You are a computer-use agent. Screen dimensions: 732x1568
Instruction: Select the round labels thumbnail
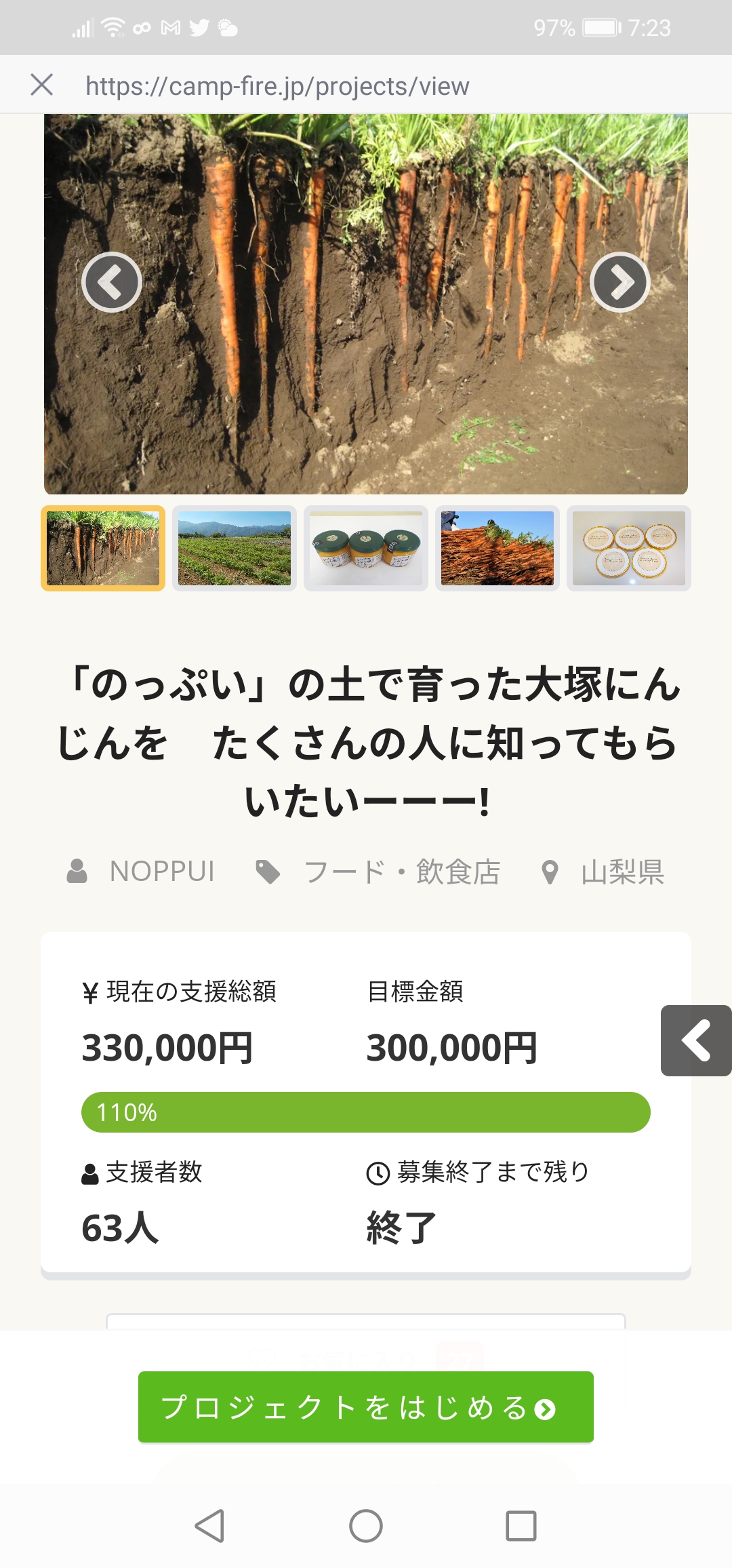pyautogui.click(x=629, y=548)
